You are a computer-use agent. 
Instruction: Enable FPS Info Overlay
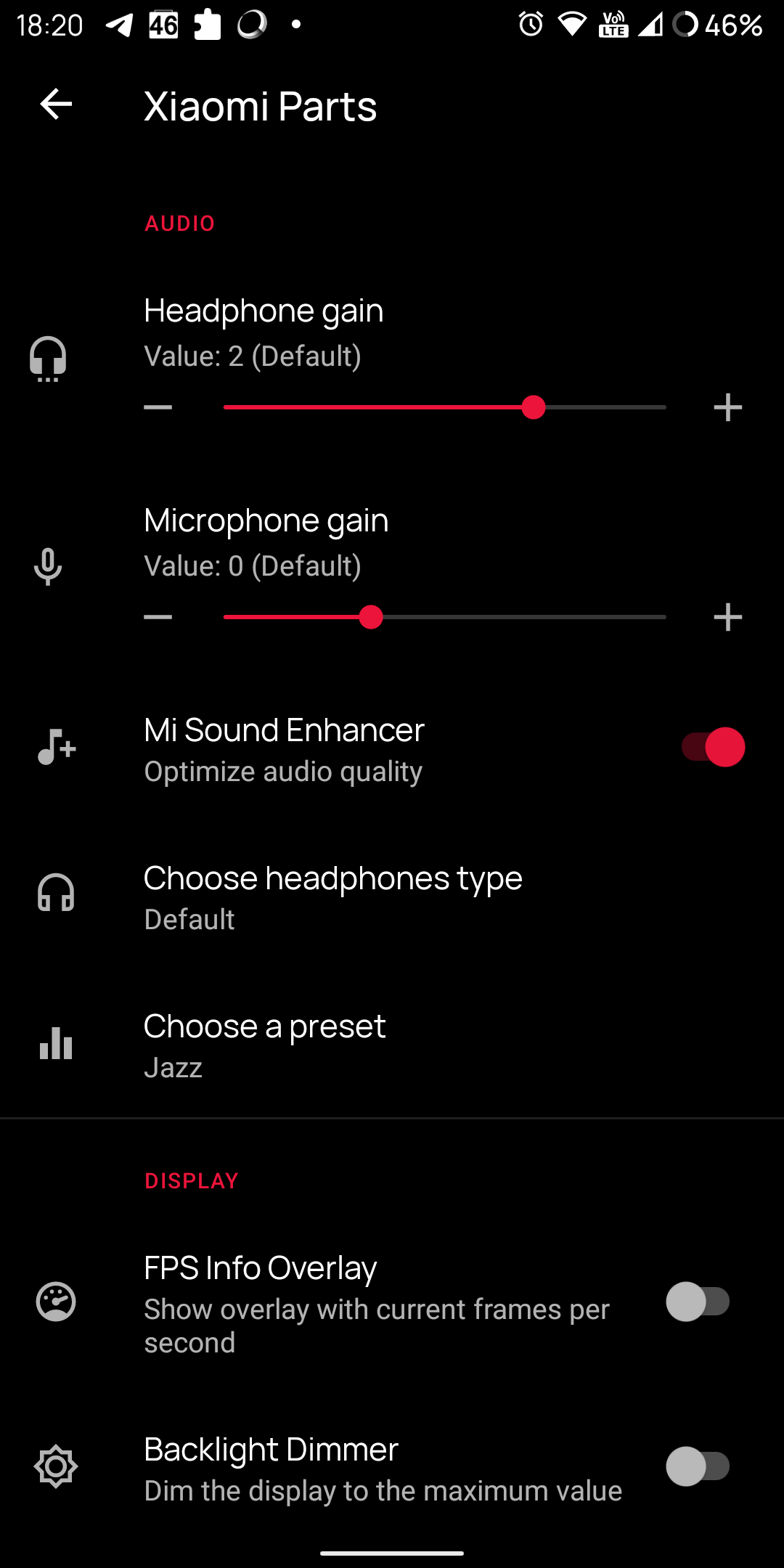(x=698, y=1302)
